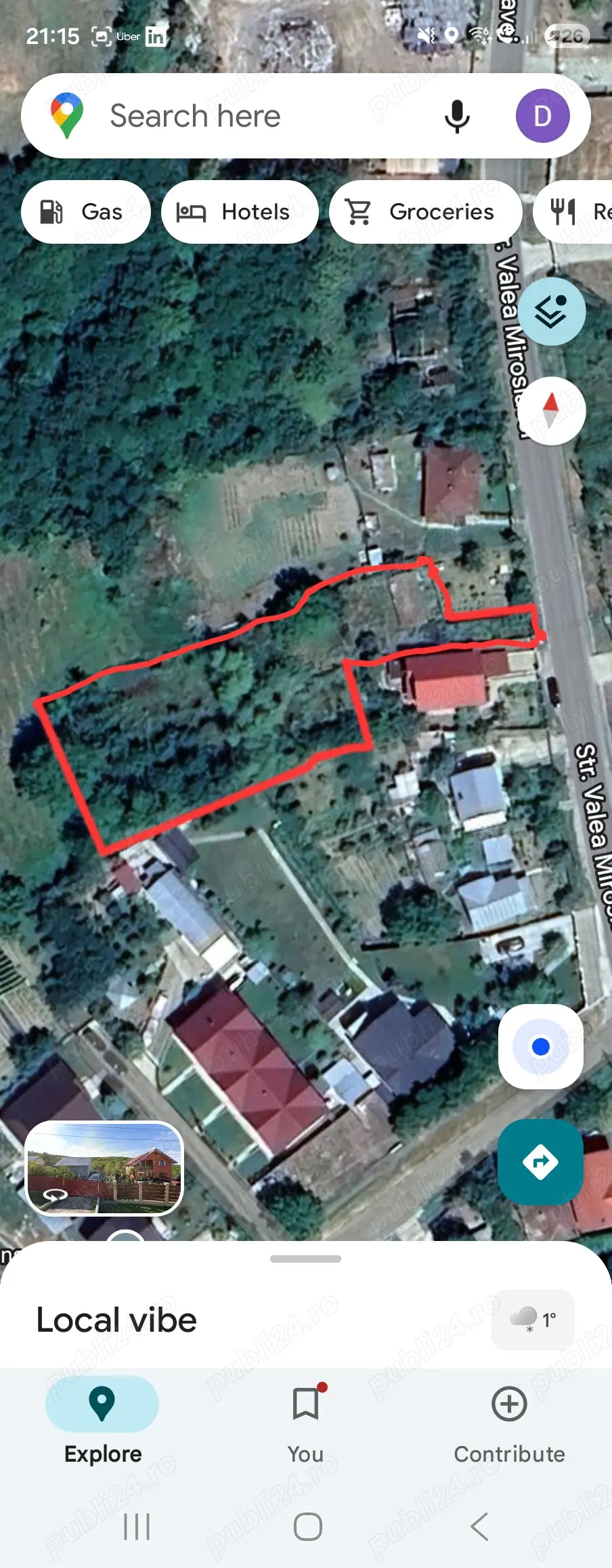
Task: Open the account profile avatar D
Action: [x=542, y=116]
